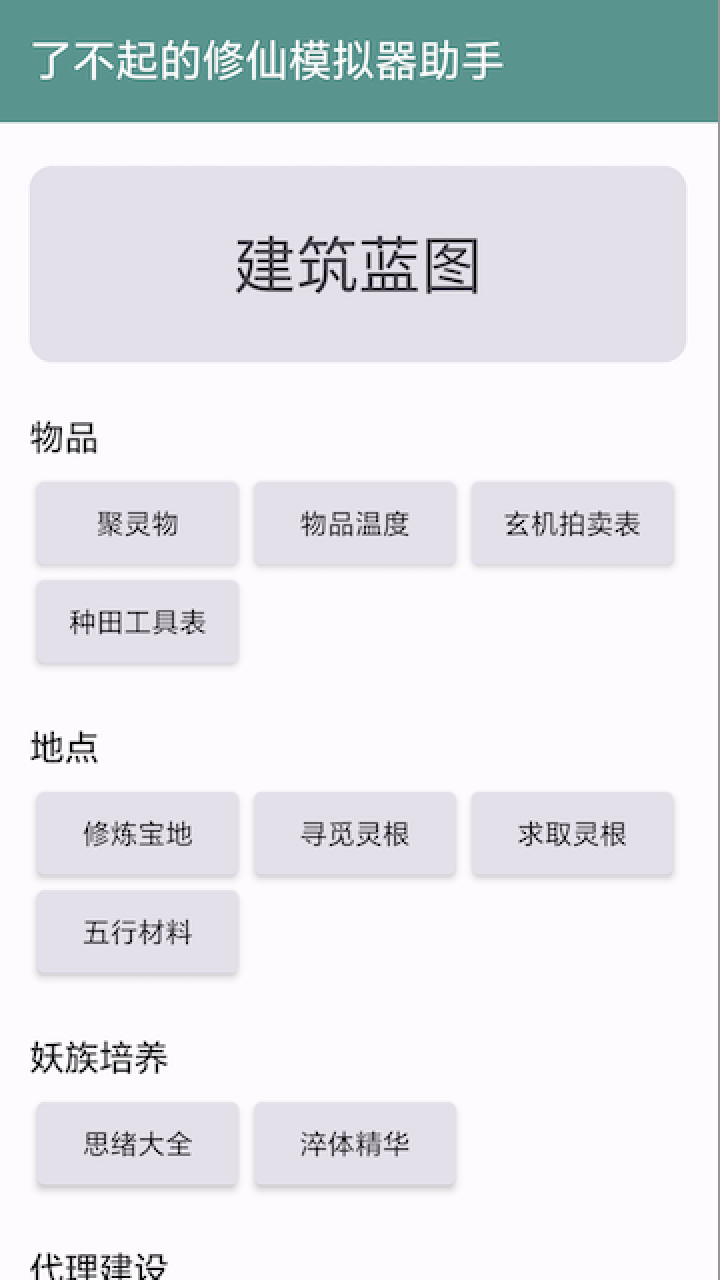Open the 寻觅灵根 location guide

click(356, 833)
